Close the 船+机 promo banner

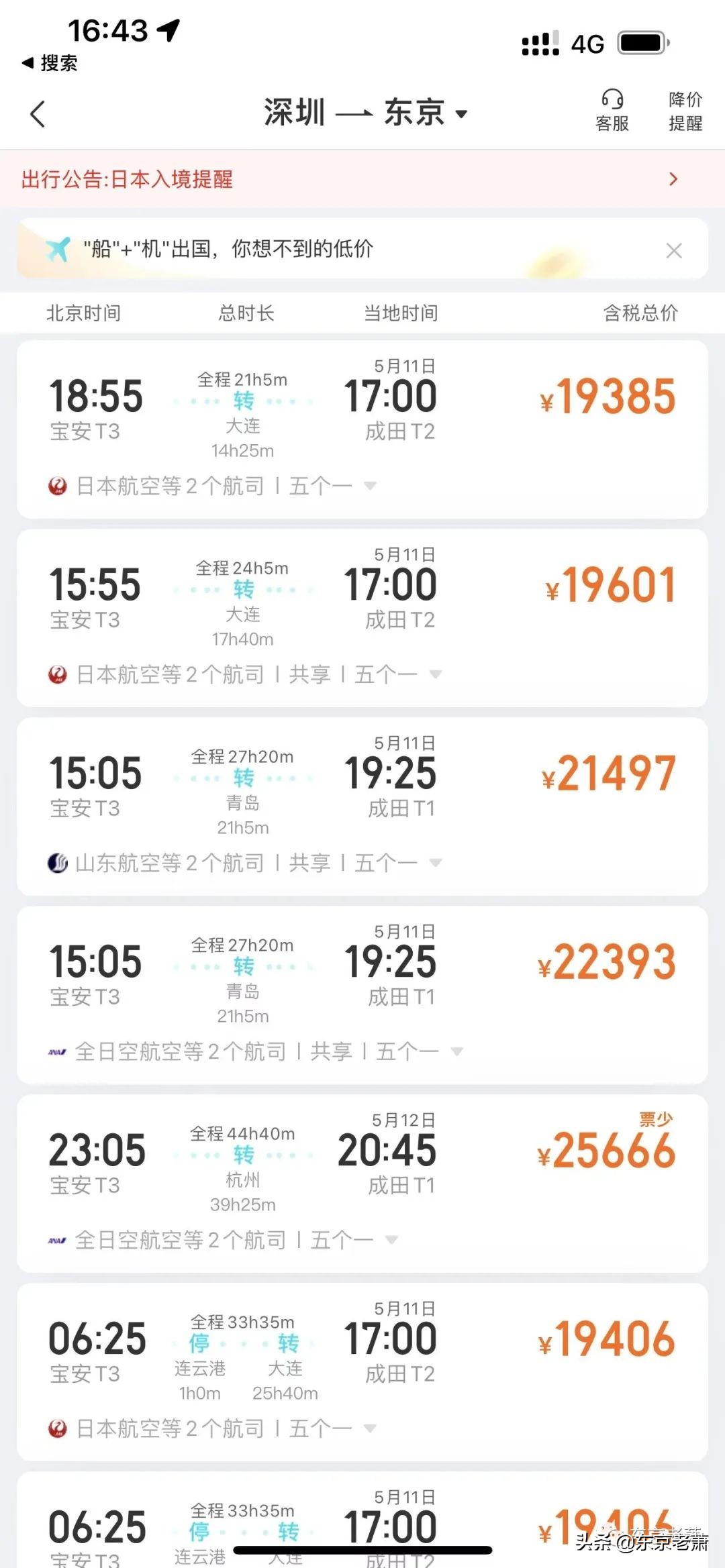[x=674, y=249]
